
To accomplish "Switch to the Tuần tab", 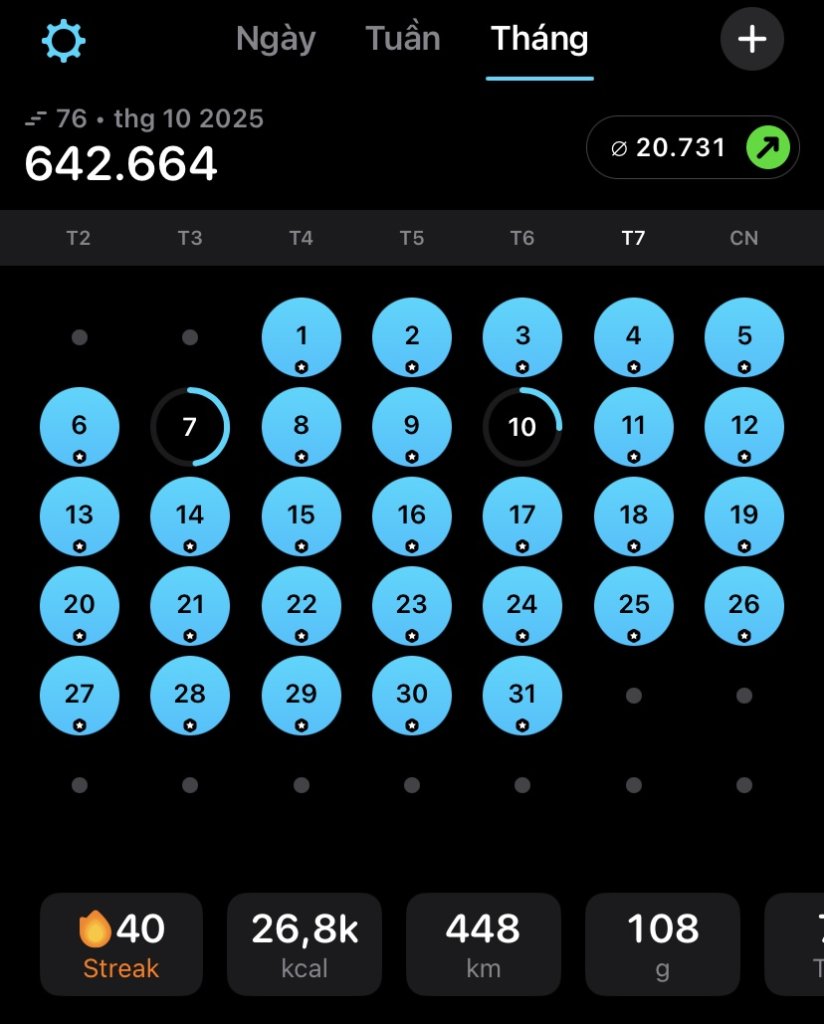I will pyautogui.click(x=402, y=39).
